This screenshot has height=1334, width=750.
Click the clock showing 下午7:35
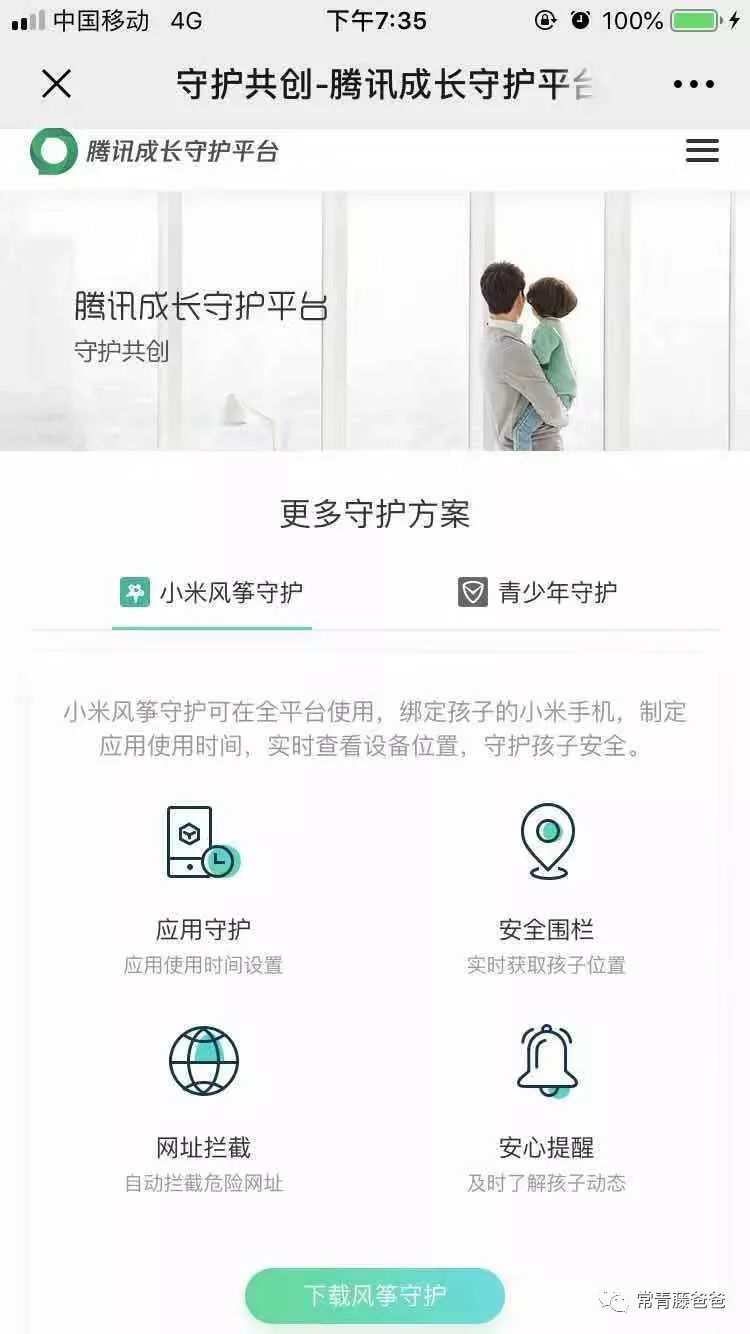coord(375,19)
